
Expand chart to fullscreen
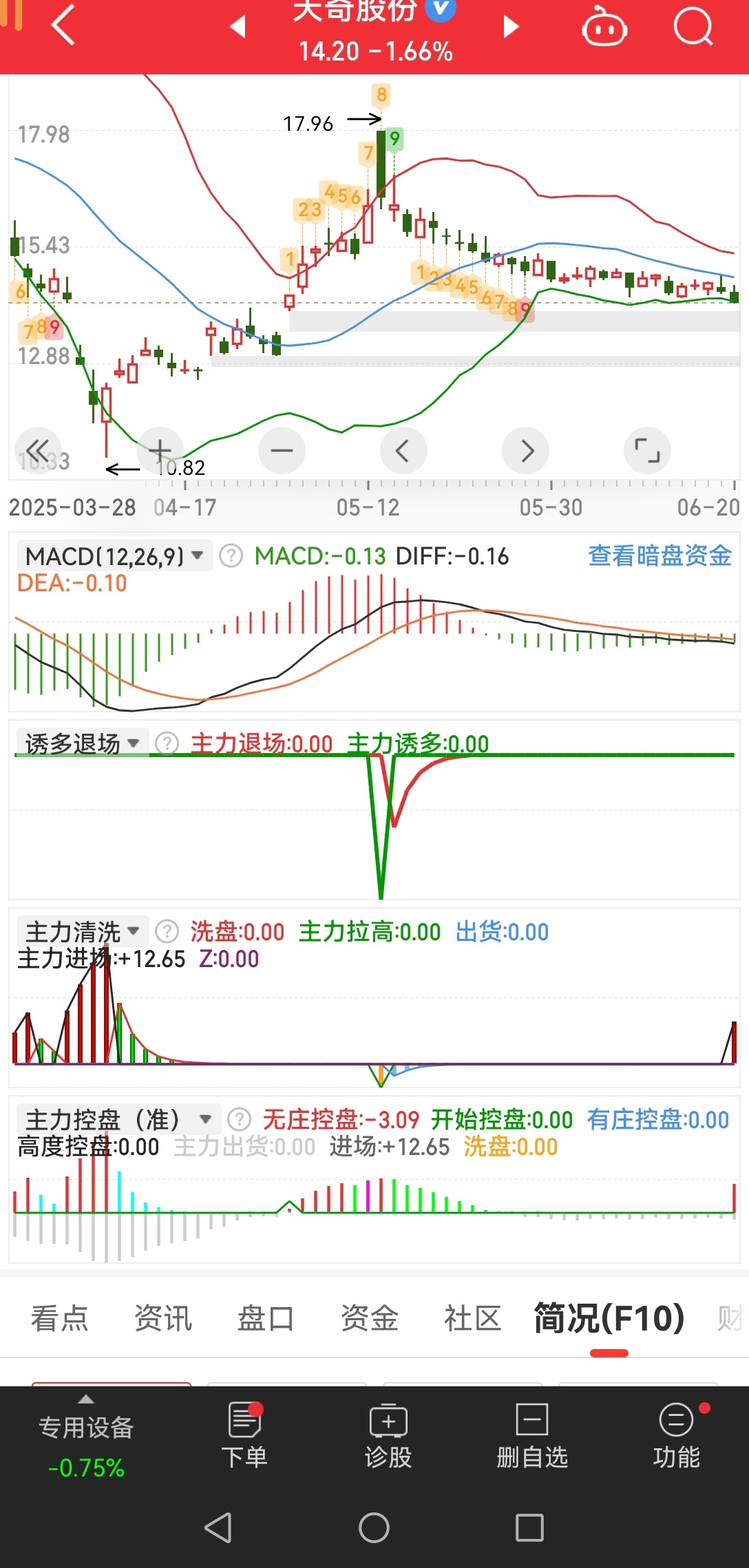point(647,451)
